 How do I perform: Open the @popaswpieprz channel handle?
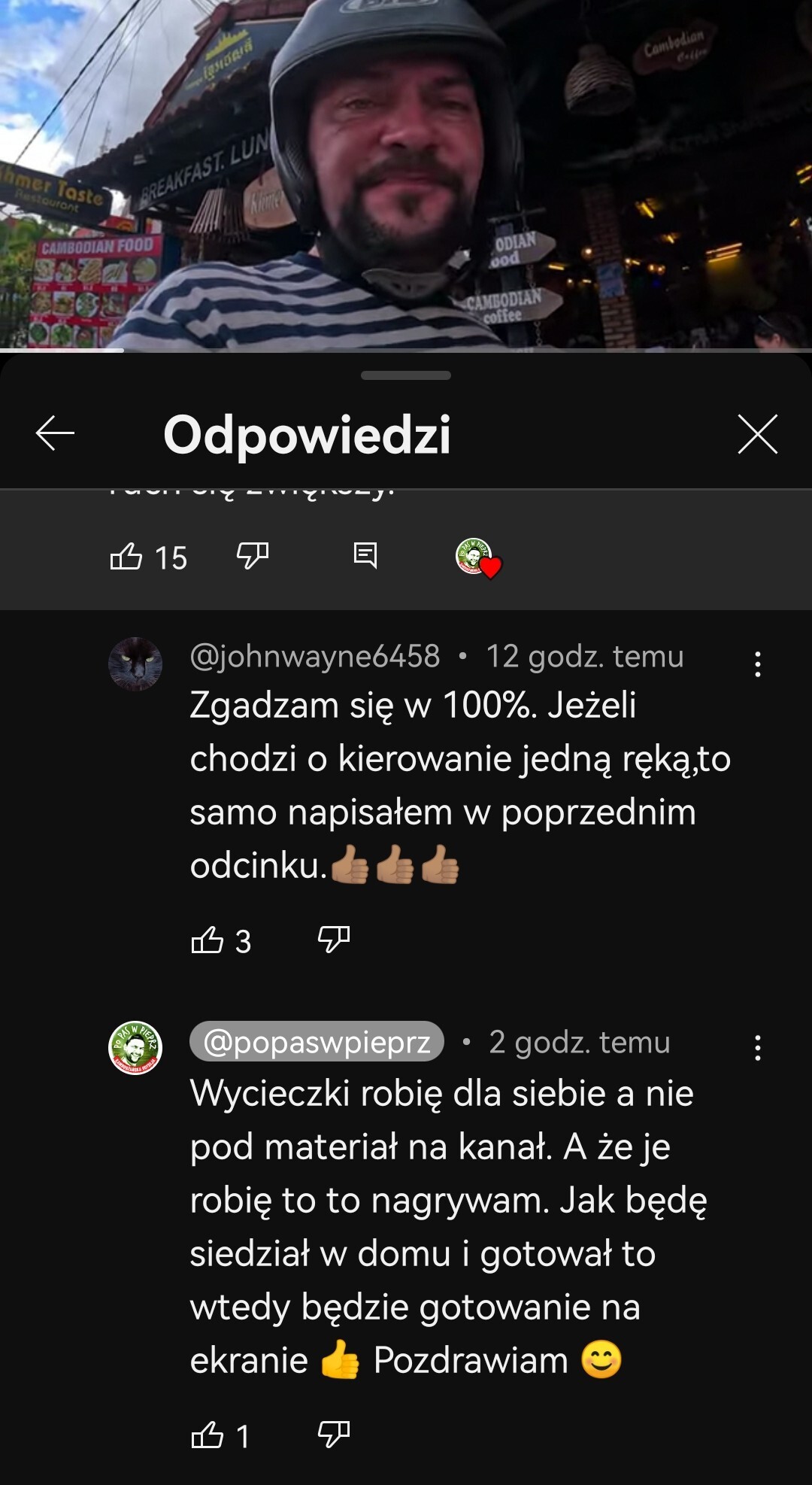(317, 1042)
